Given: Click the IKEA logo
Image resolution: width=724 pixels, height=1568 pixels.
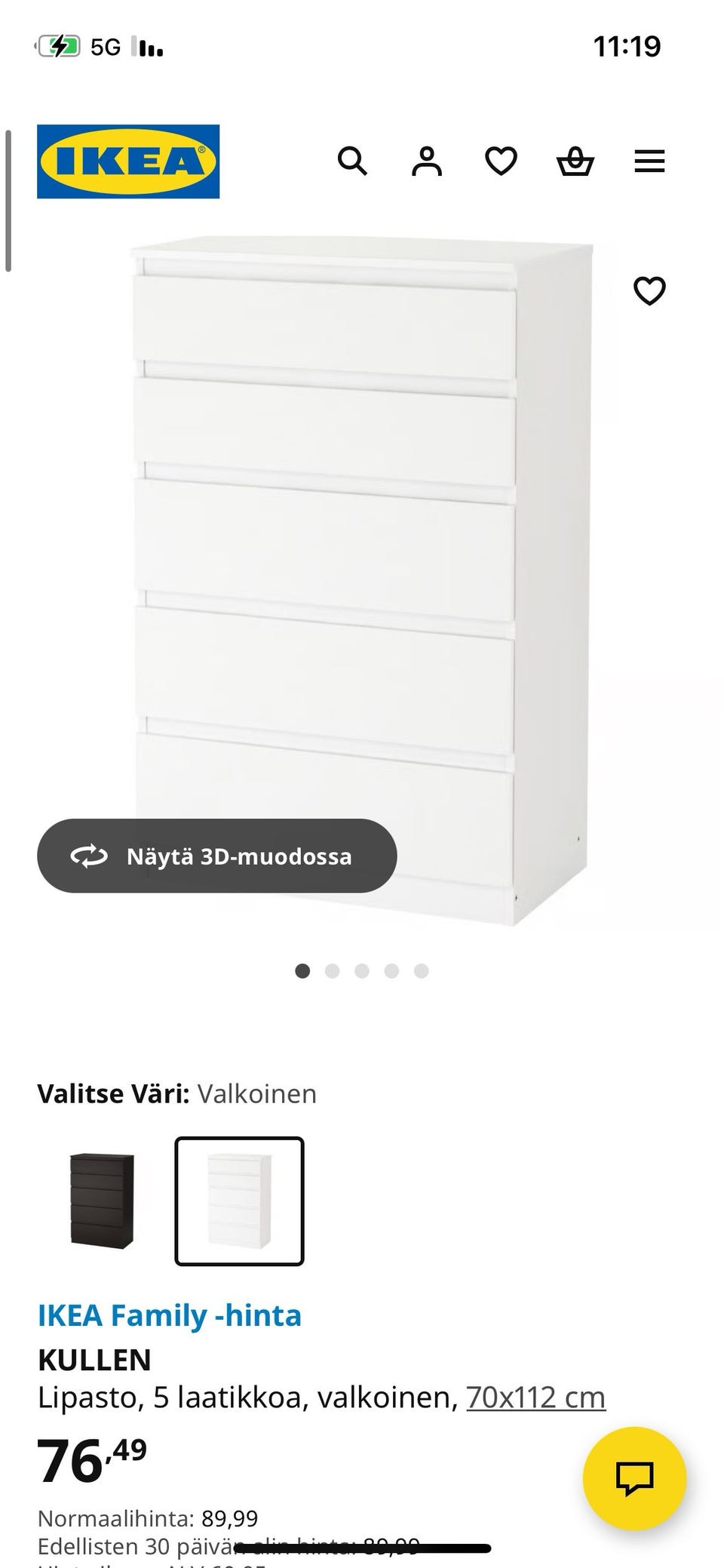Looking at the screenshot, I should (127, 160).
